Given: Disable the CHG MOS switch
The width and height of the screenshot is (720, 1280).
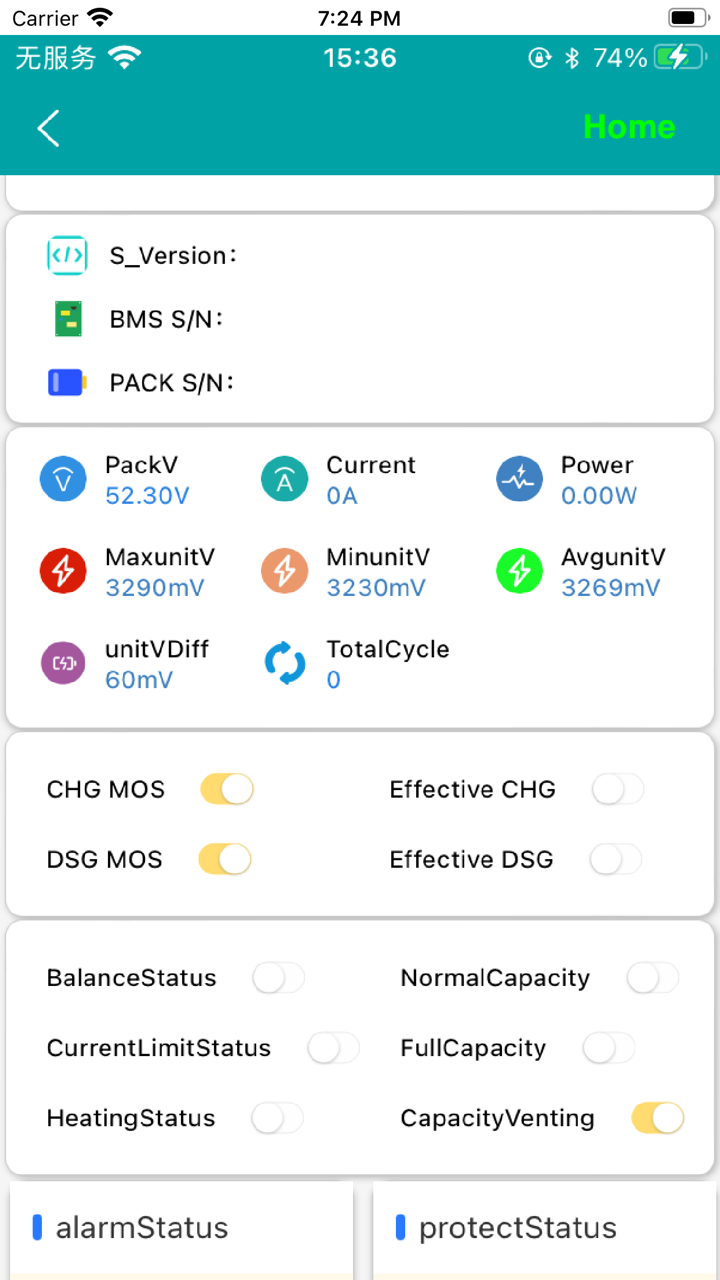Looking at the screenshot, I should 227,789.
